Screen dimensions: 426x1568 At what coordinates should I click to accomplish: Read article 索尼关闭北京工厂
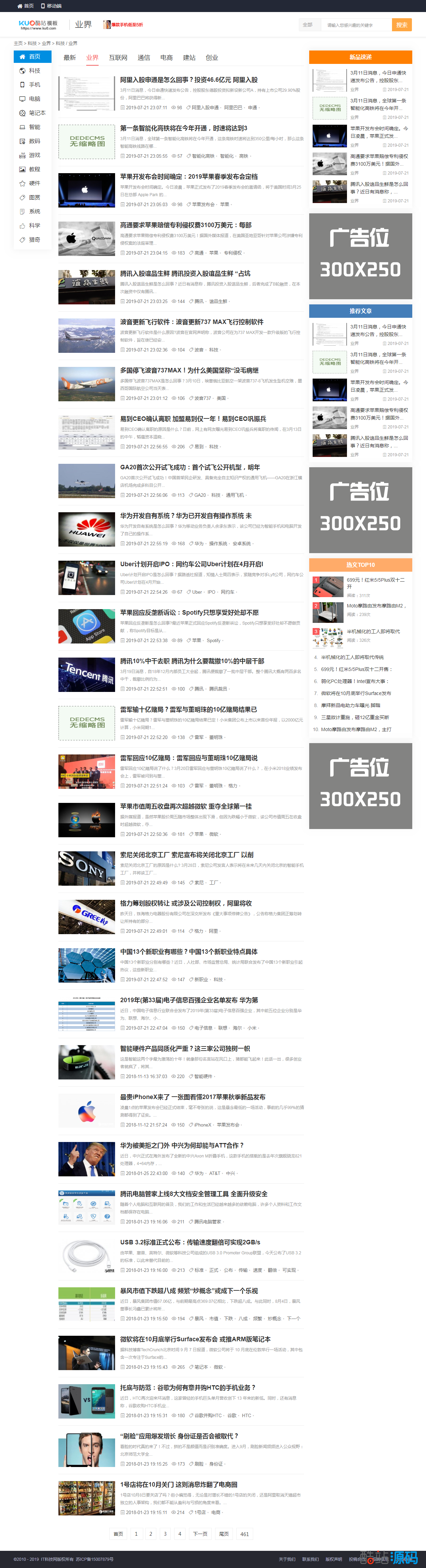pyautogui.click(x=186, y=855)
